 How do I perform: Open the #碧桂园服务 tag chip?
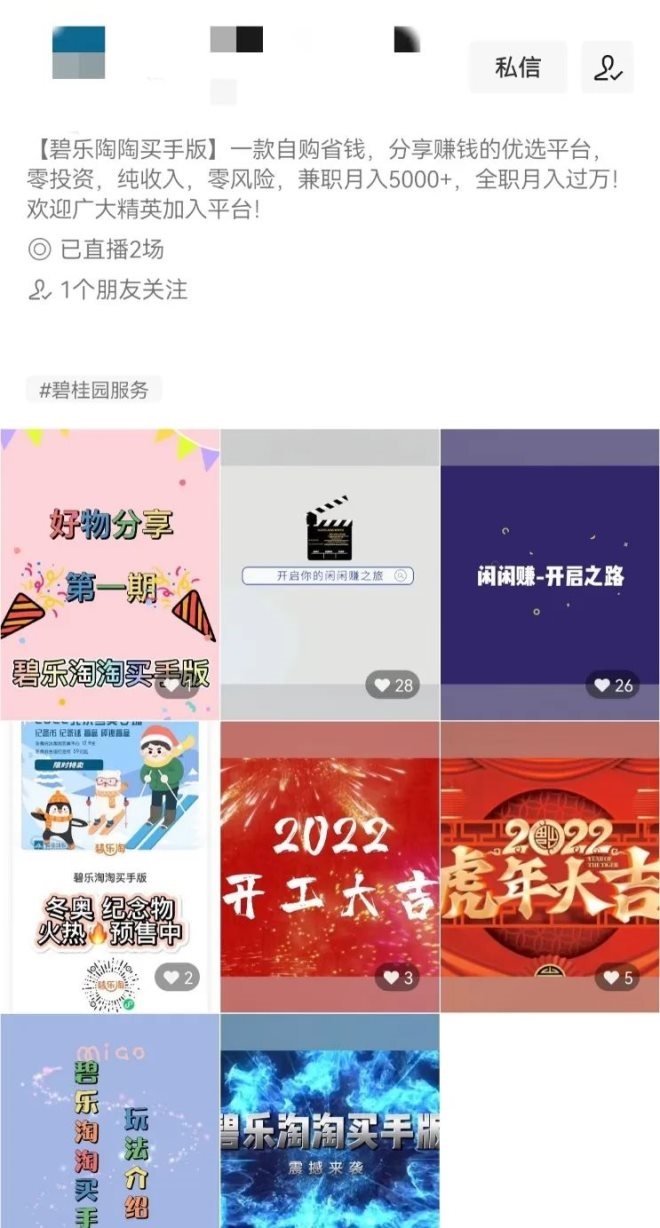coord(94,390)
